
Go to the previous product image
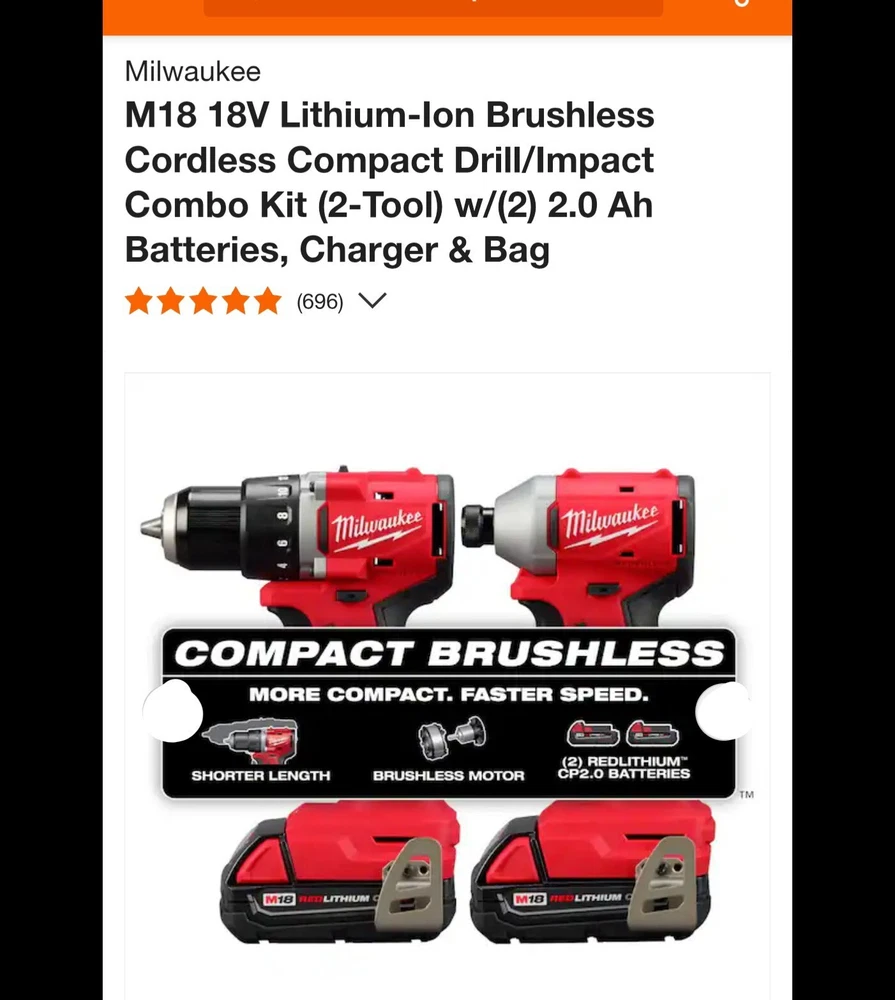tap(173, 712)
